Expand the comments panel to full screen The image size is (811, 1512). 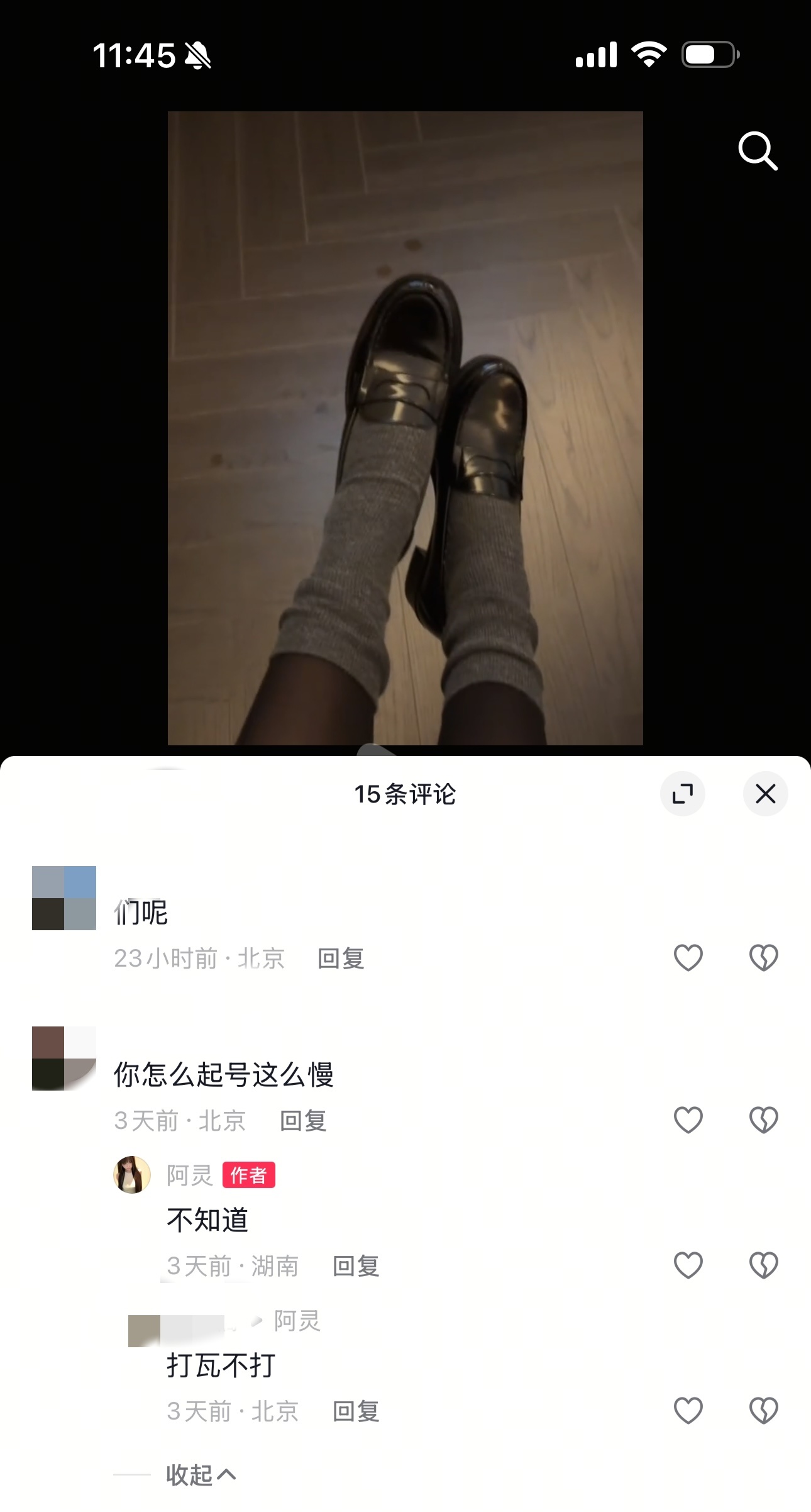[682, 794]
